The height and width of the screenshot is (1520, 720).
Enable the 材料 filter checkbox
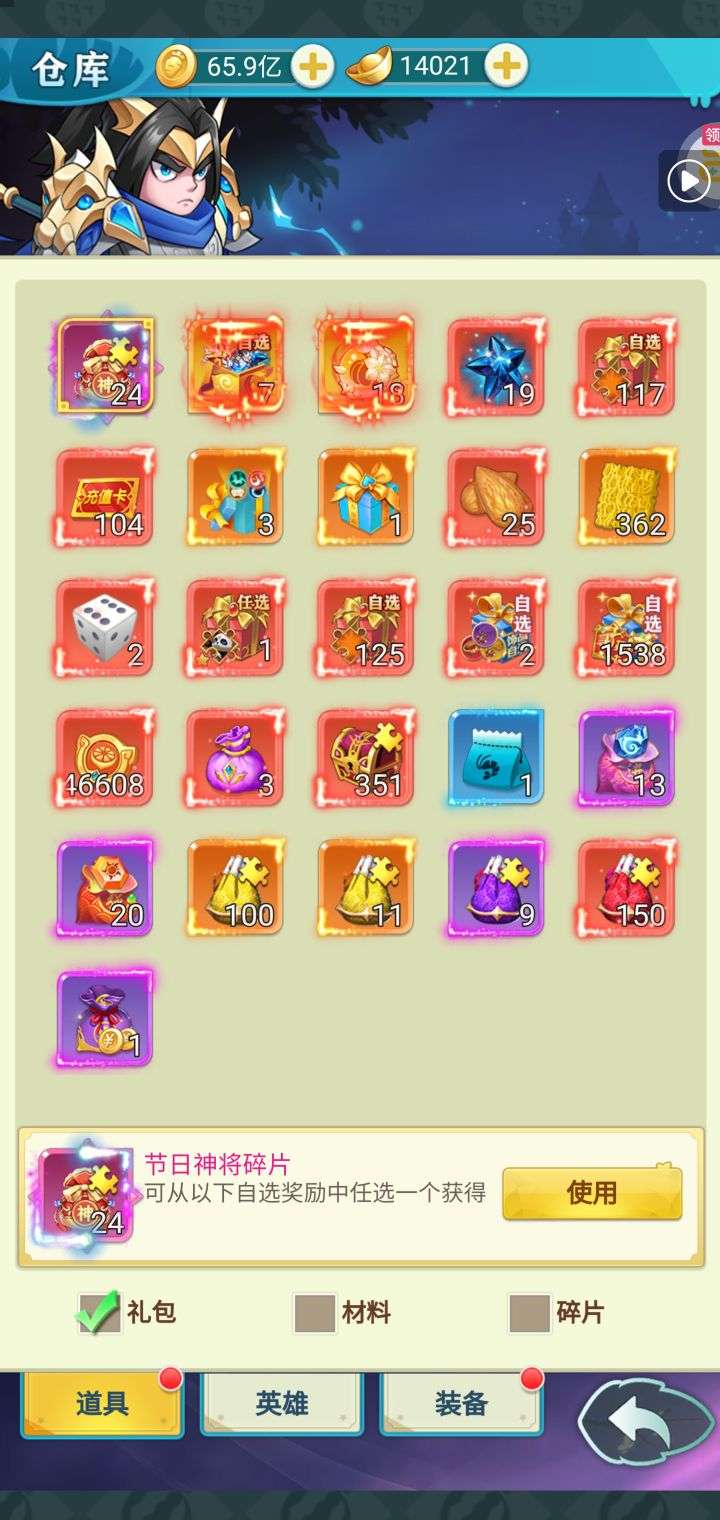point(314,1313)
